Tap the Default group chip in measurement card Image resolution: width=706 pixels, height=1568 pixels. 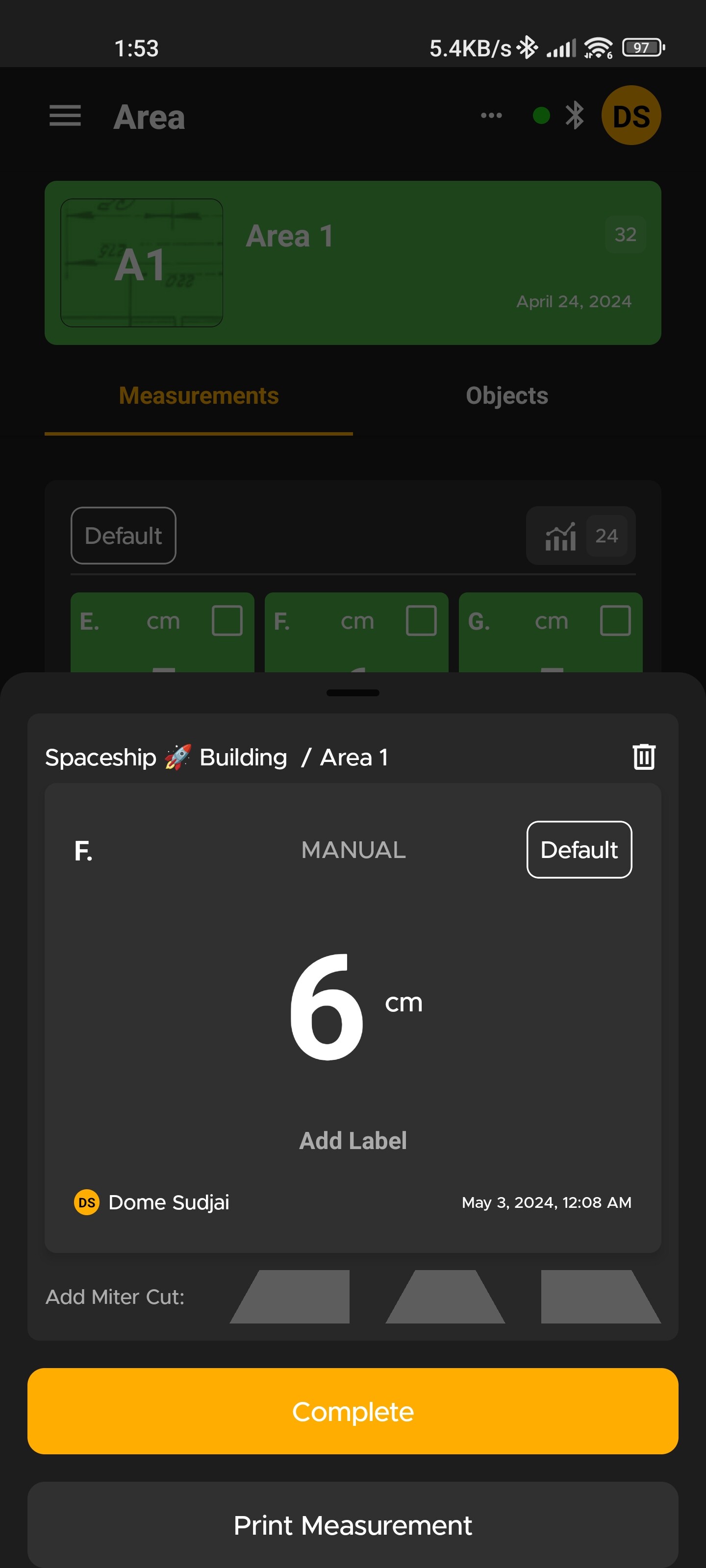579,849
